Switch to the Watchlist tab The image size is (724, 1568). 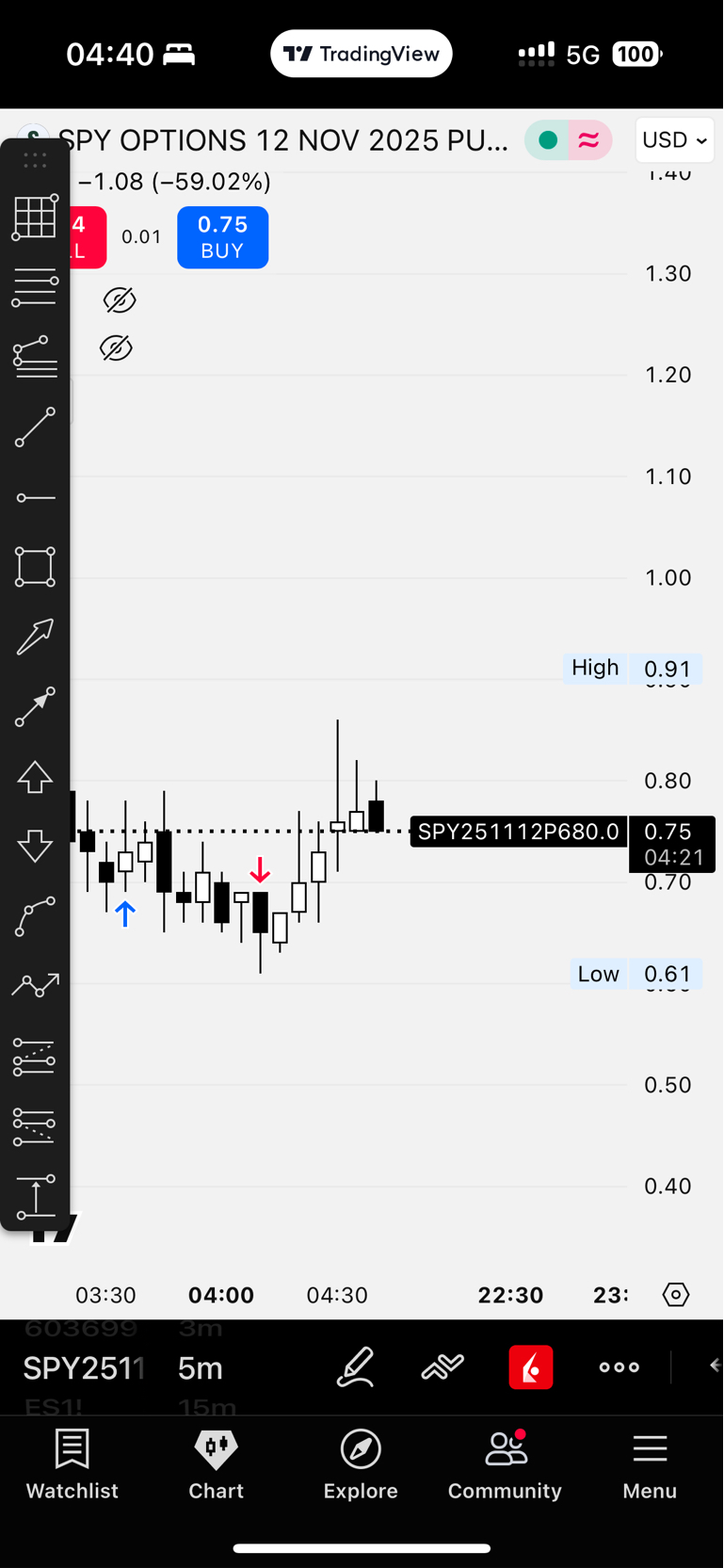pos(72,1464)
